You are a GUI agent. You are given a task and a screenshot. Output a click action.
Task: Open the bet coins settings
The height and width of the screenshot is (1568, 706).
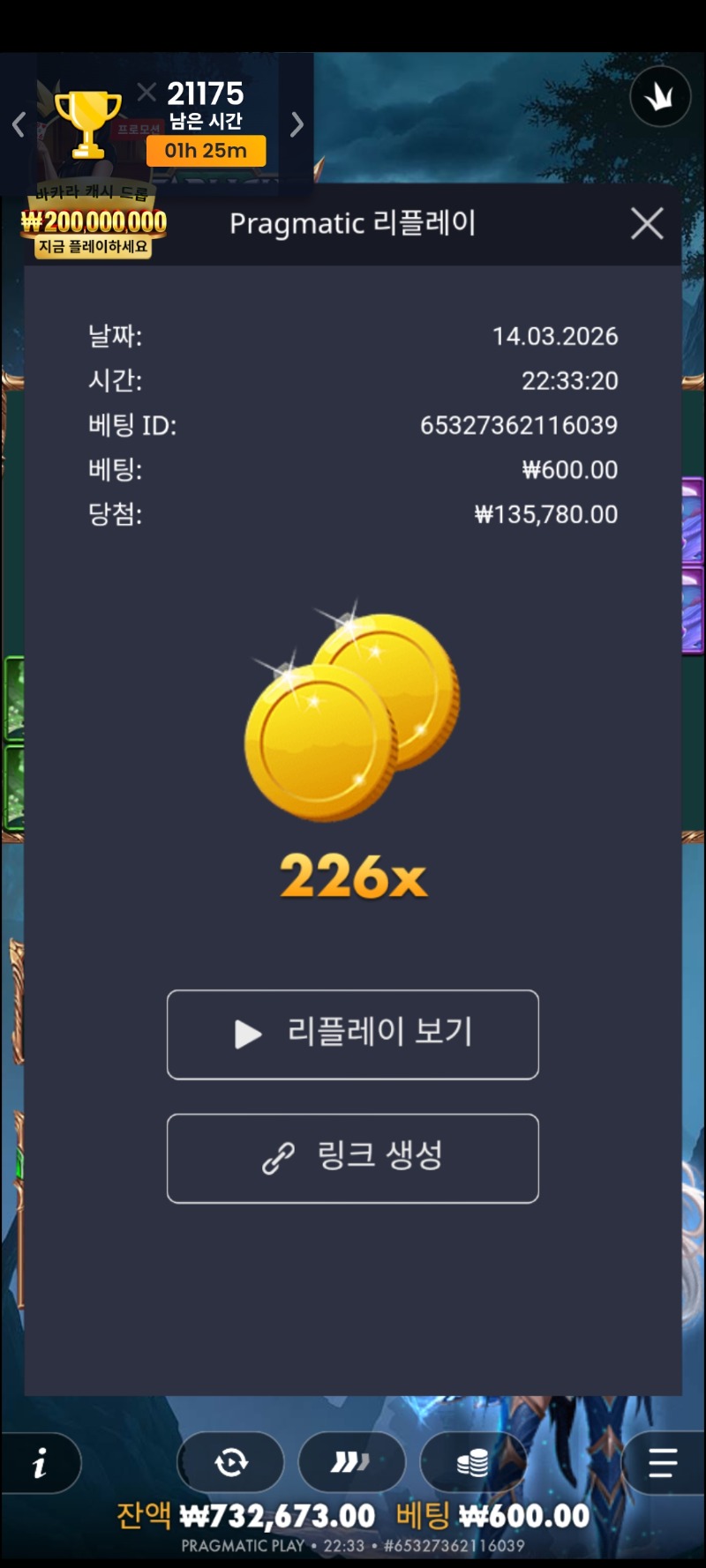(x=473, y=1463)
